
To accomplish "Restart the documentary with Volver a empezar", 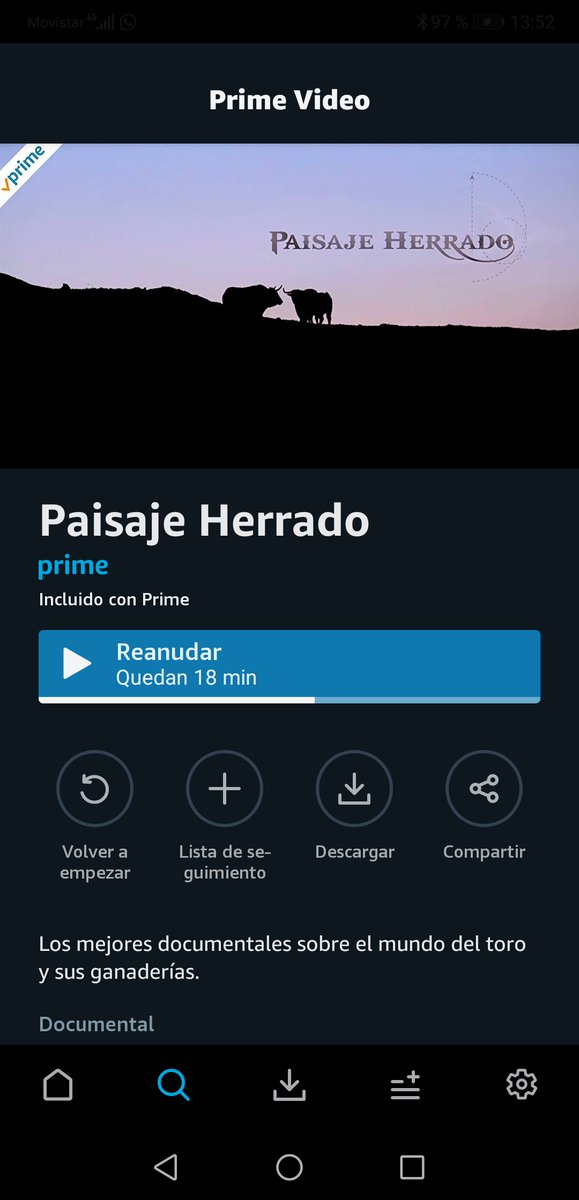I will point(95,789).
